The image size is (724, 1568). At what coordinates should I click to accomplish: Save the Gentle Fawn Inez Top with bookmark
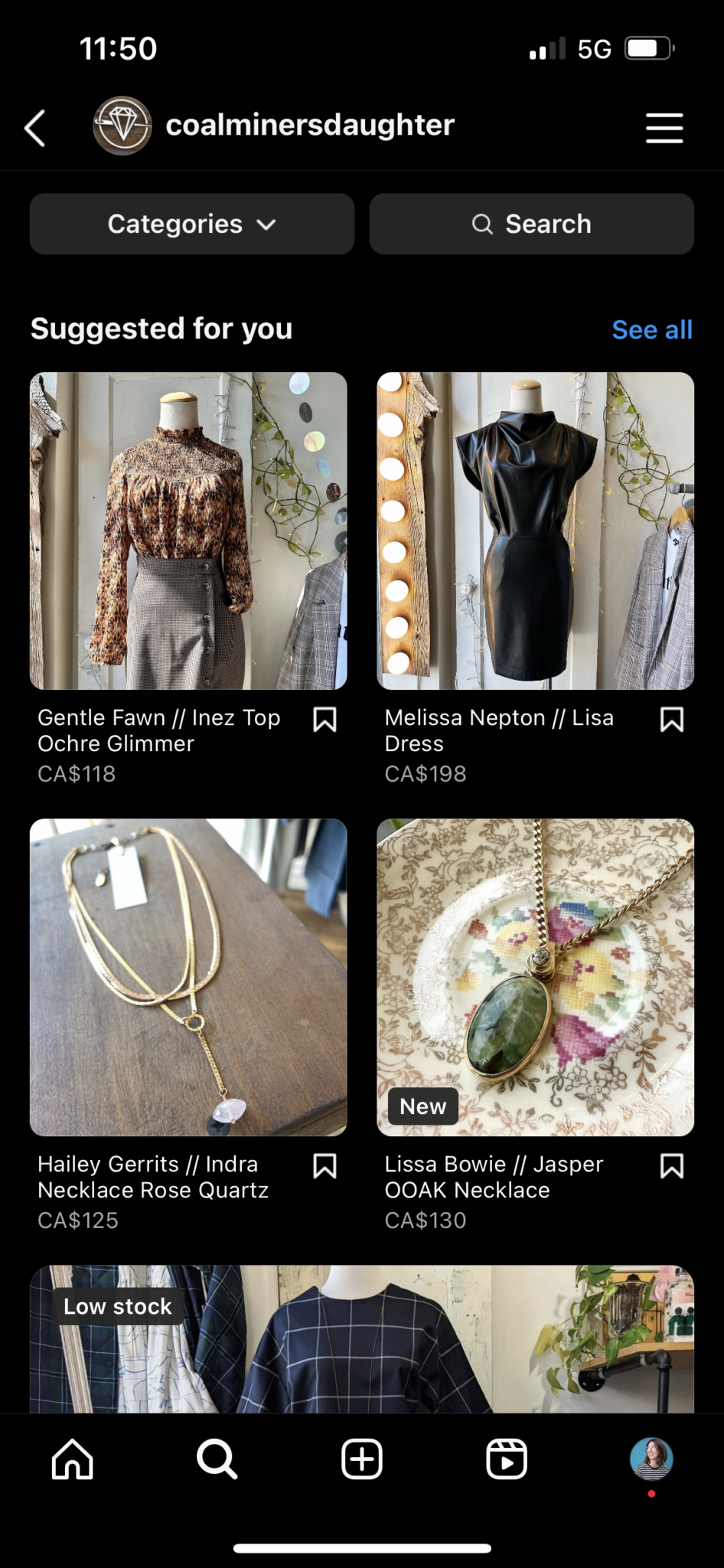pyautogui.click(x=324, y=718)
